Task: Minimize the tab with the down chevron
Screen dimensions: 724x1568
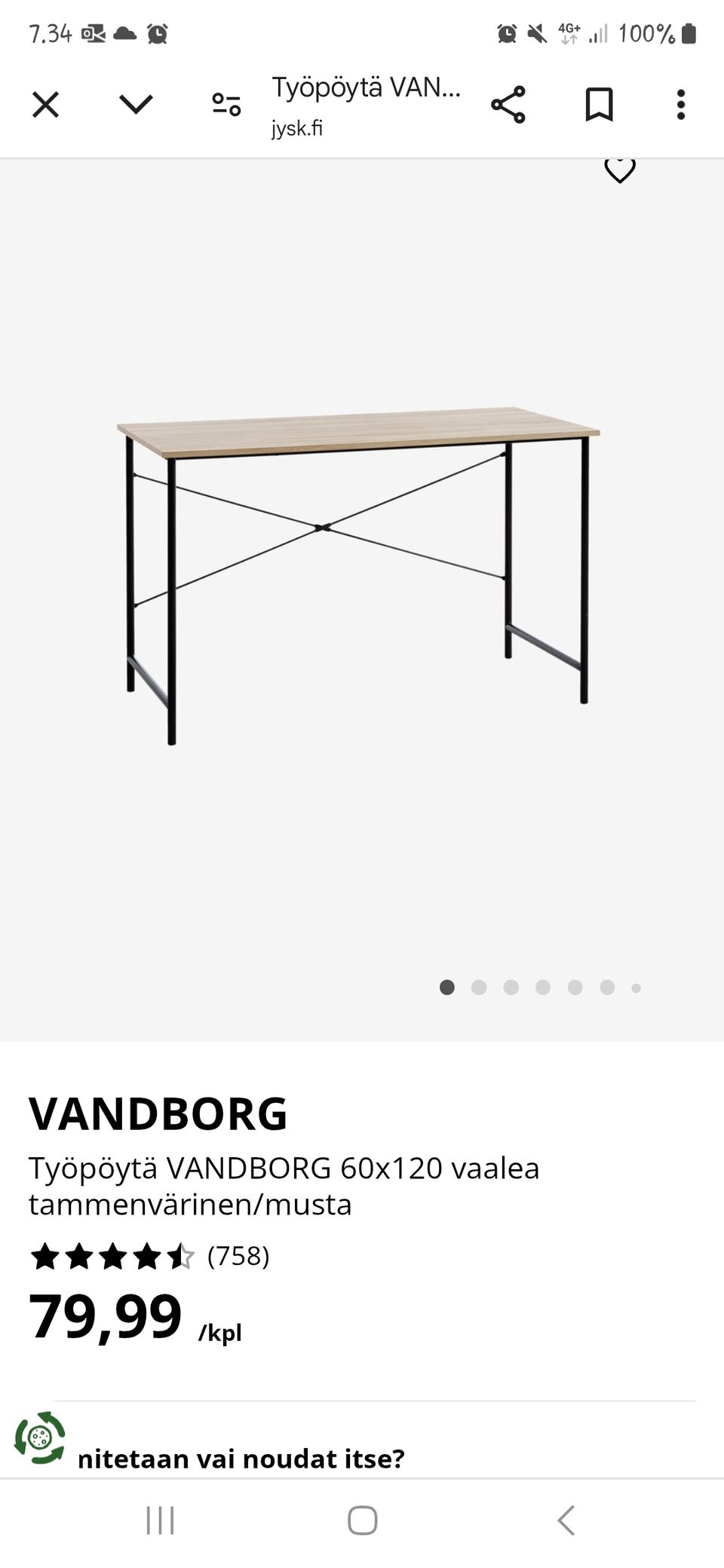Action: pos(136,105)
